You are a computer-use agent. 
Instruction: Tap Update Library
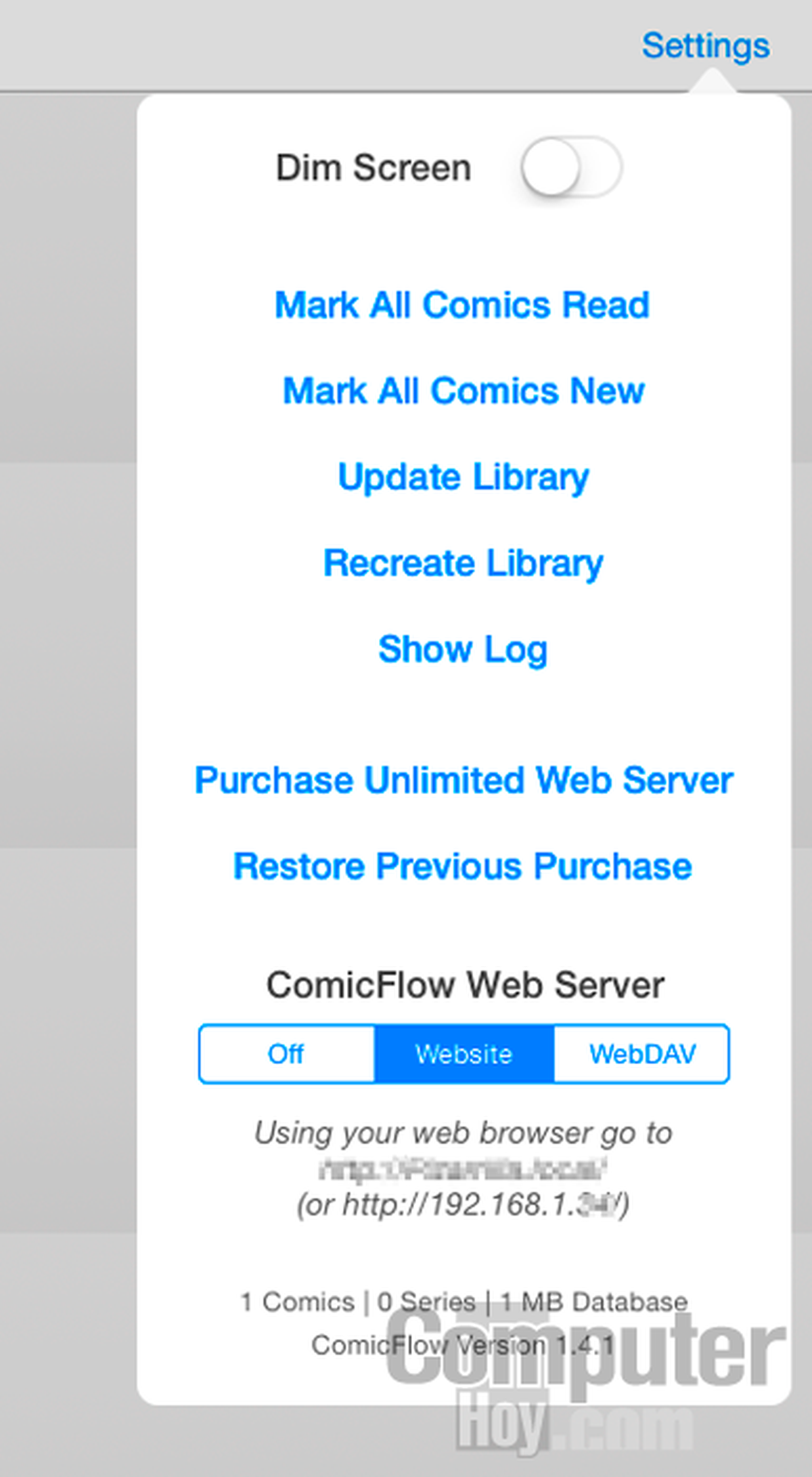[464, 477]
